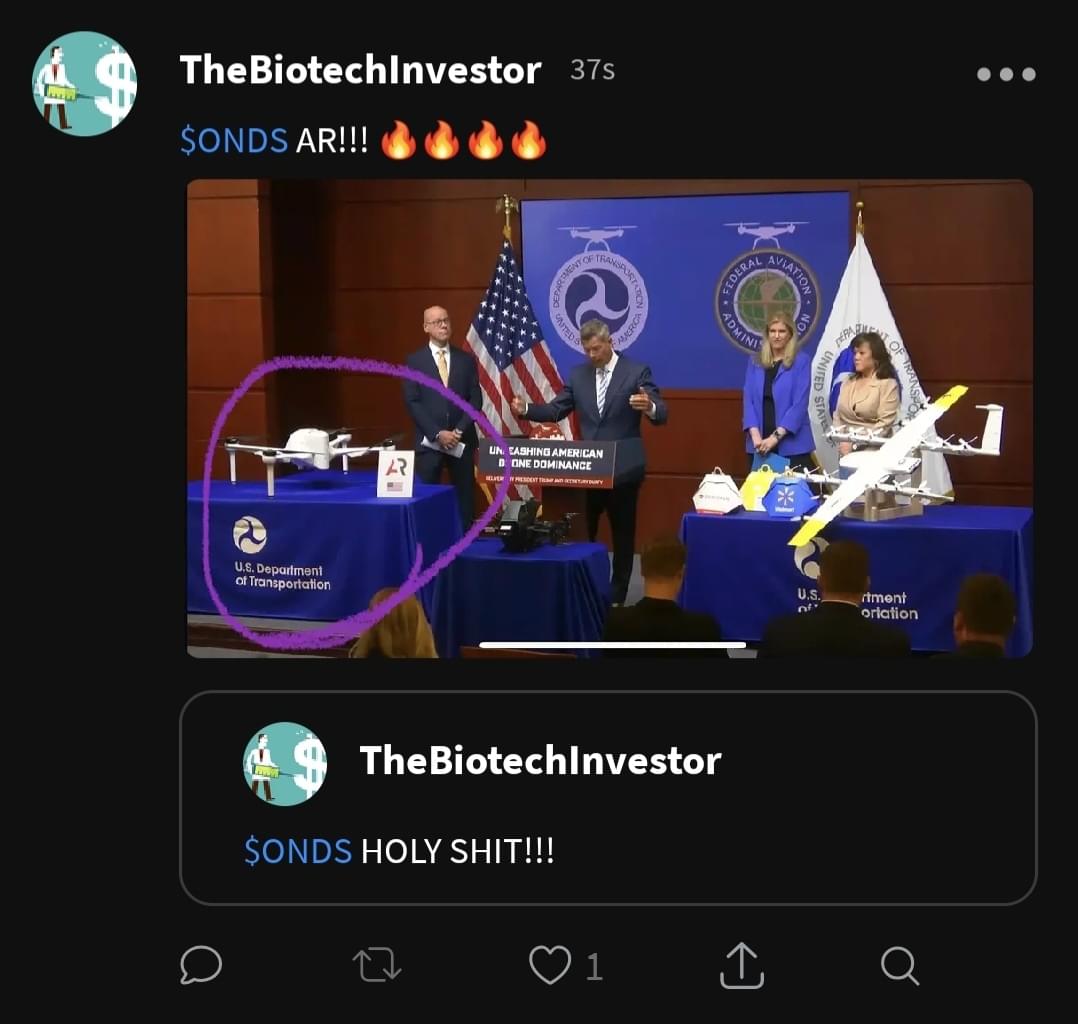Reply with the comment icon
The width and height of the screenshot is (1078, 1024).
(200, 966)
